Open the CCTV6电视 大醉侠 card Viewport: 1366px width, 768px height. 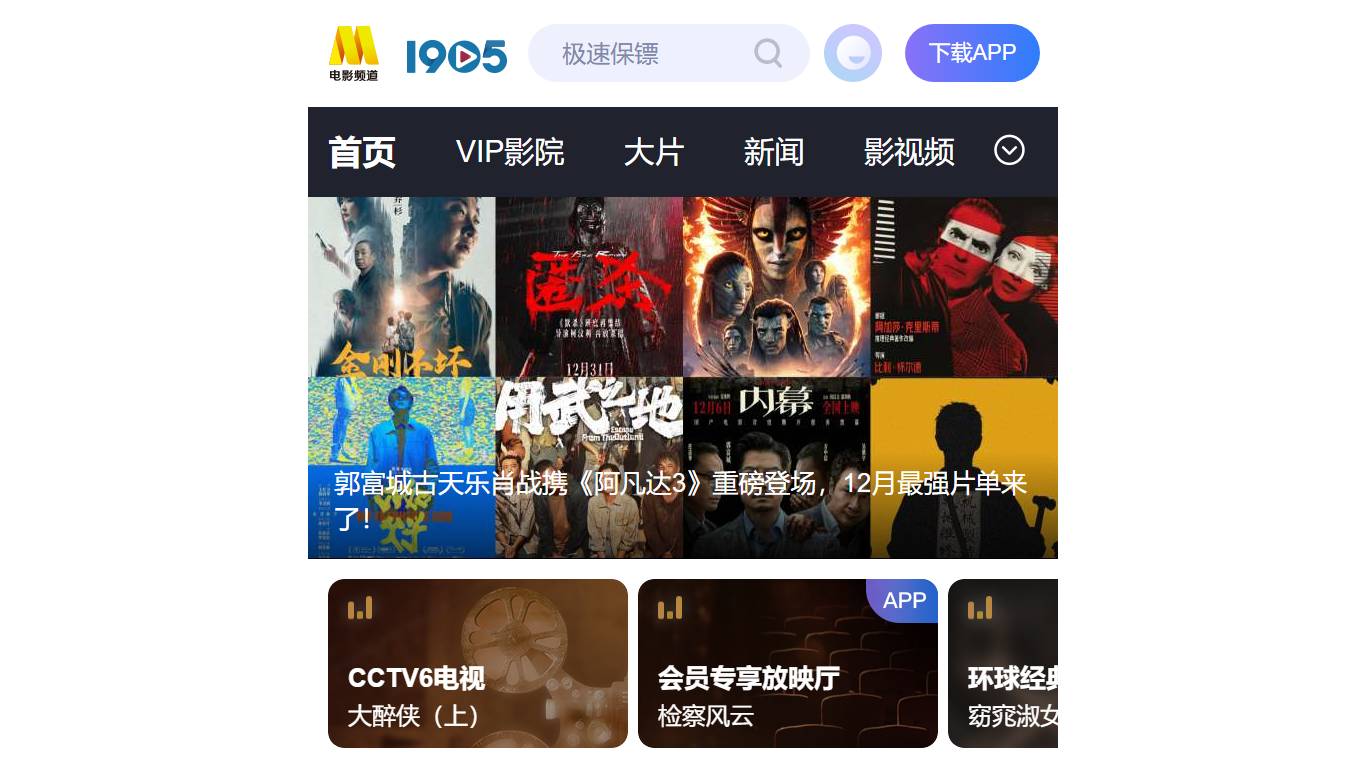point(478,664)
